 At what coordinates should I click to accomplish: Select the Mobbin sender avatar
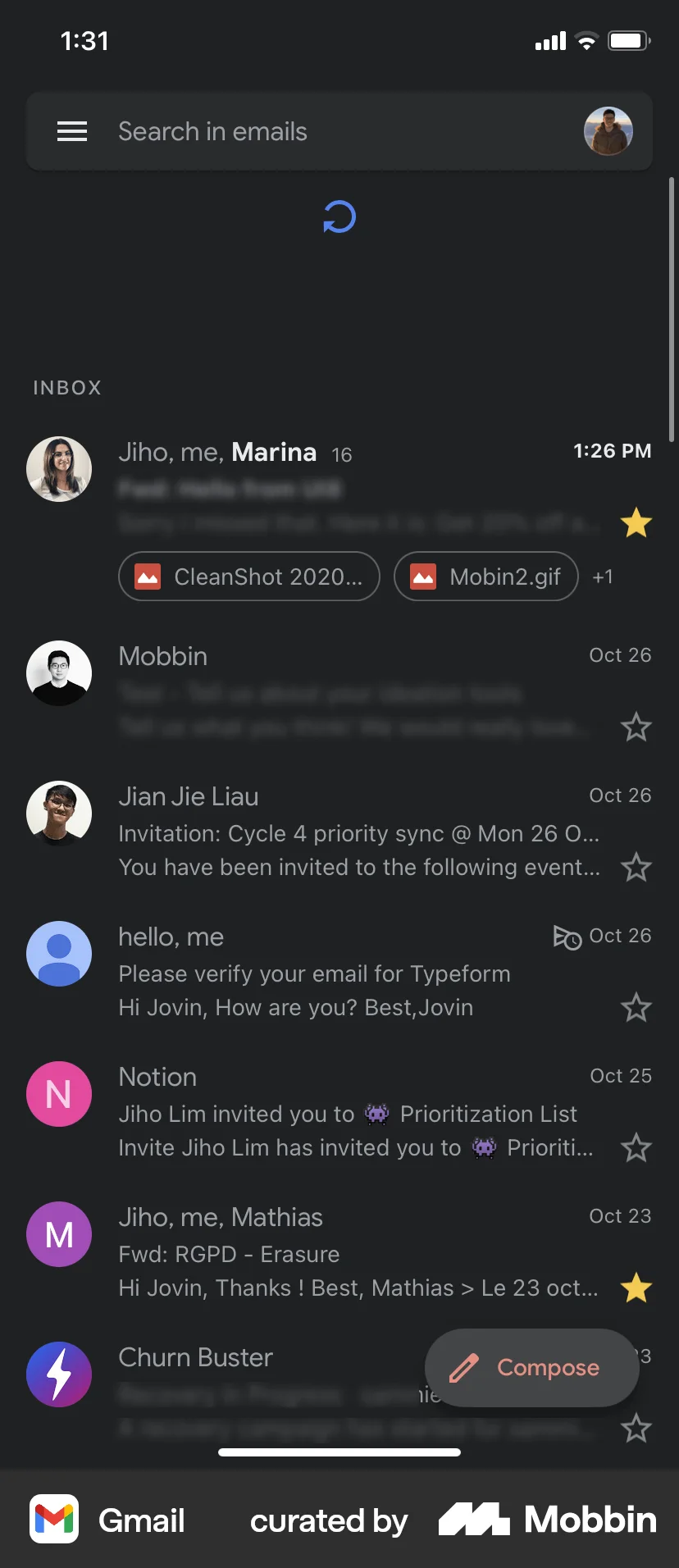(x=58, y=672)
